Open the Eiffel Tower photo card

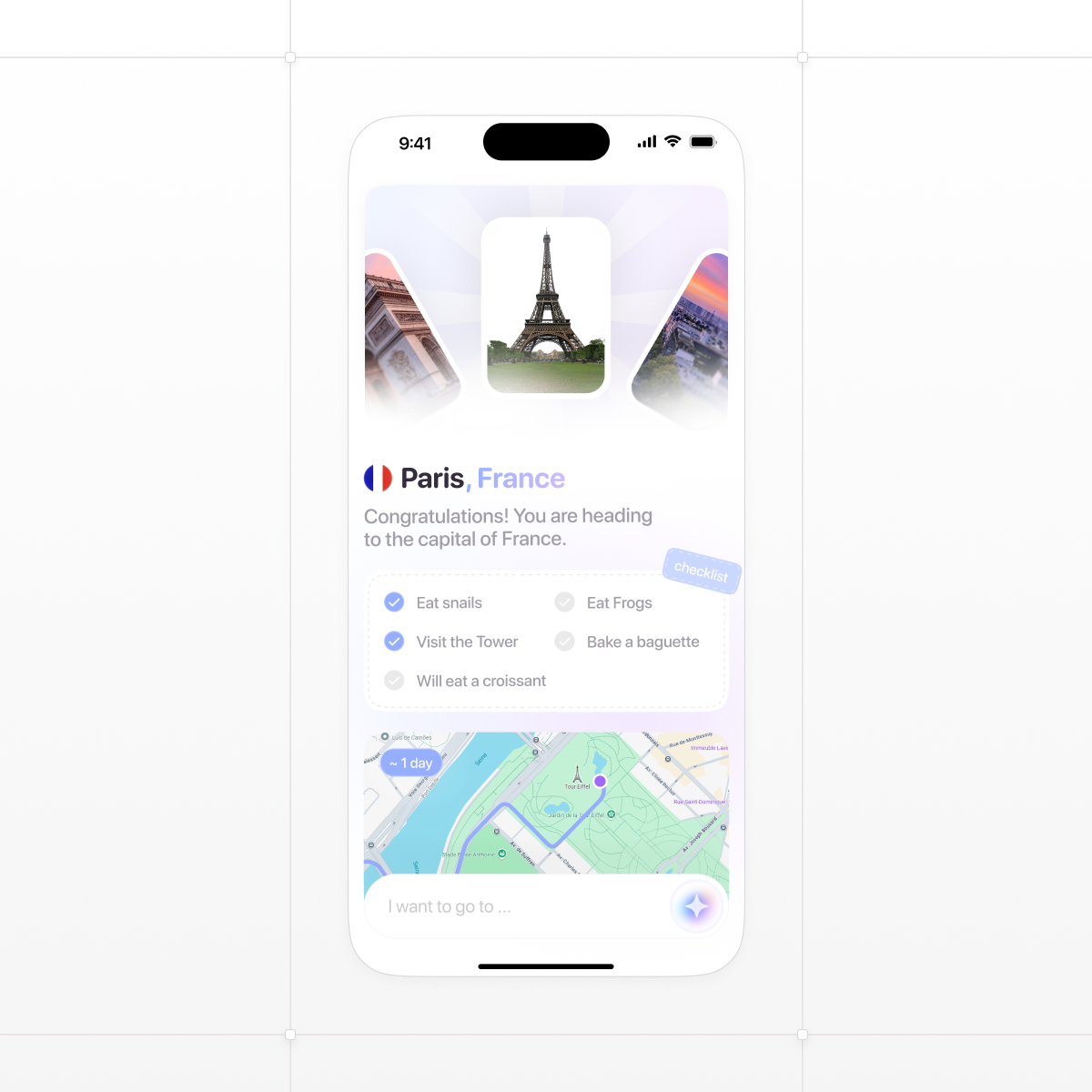[x=546, y=306]
